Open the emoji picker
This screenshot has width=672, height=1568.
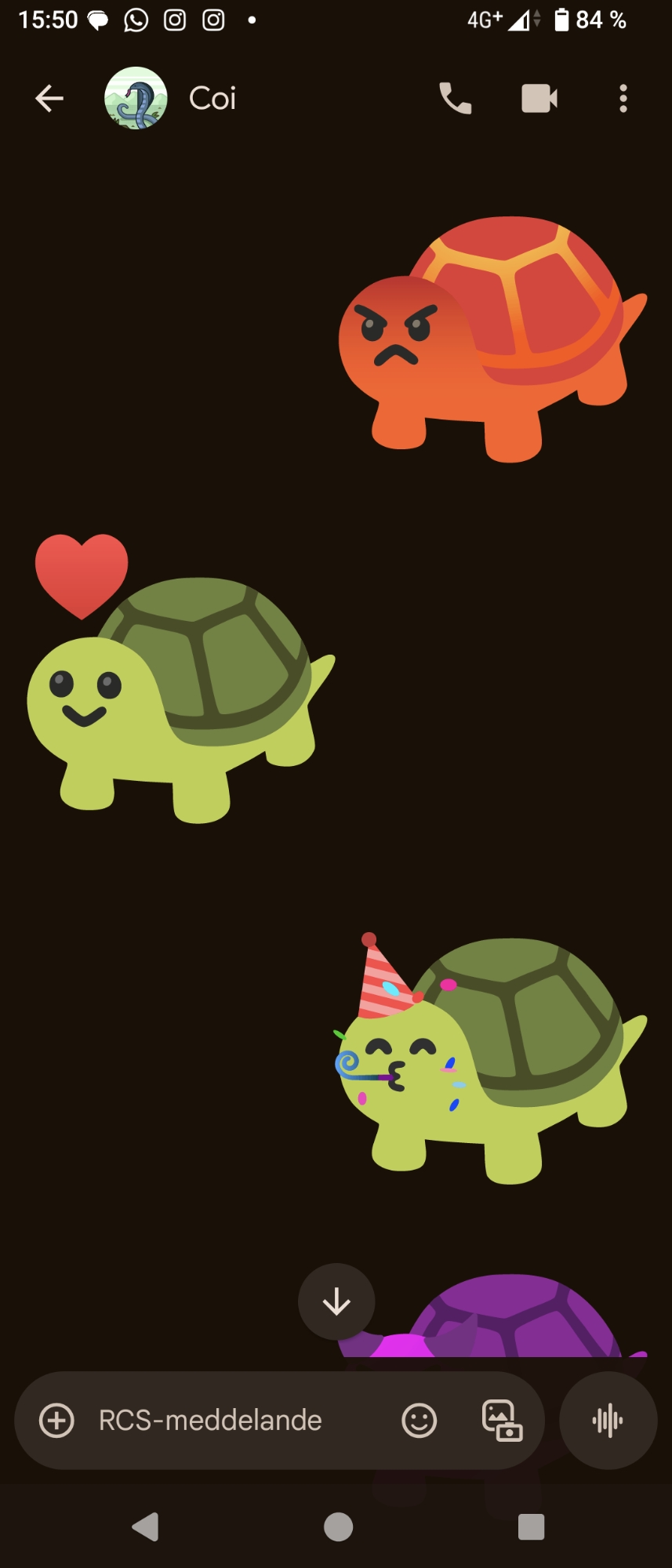[x=419, y=1420]
